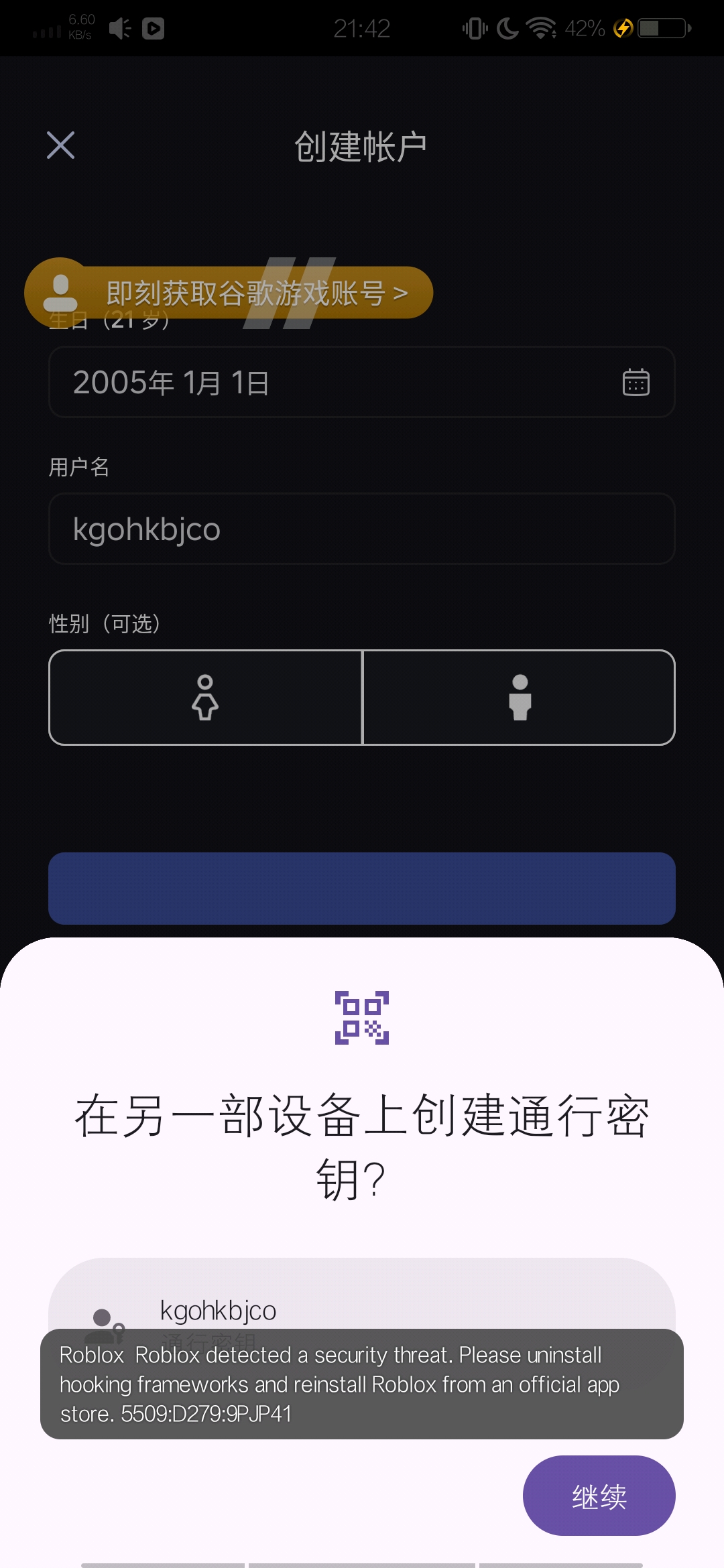
Task: Select the female gender option
Action: pyautogui.click(x=204, y=698)
